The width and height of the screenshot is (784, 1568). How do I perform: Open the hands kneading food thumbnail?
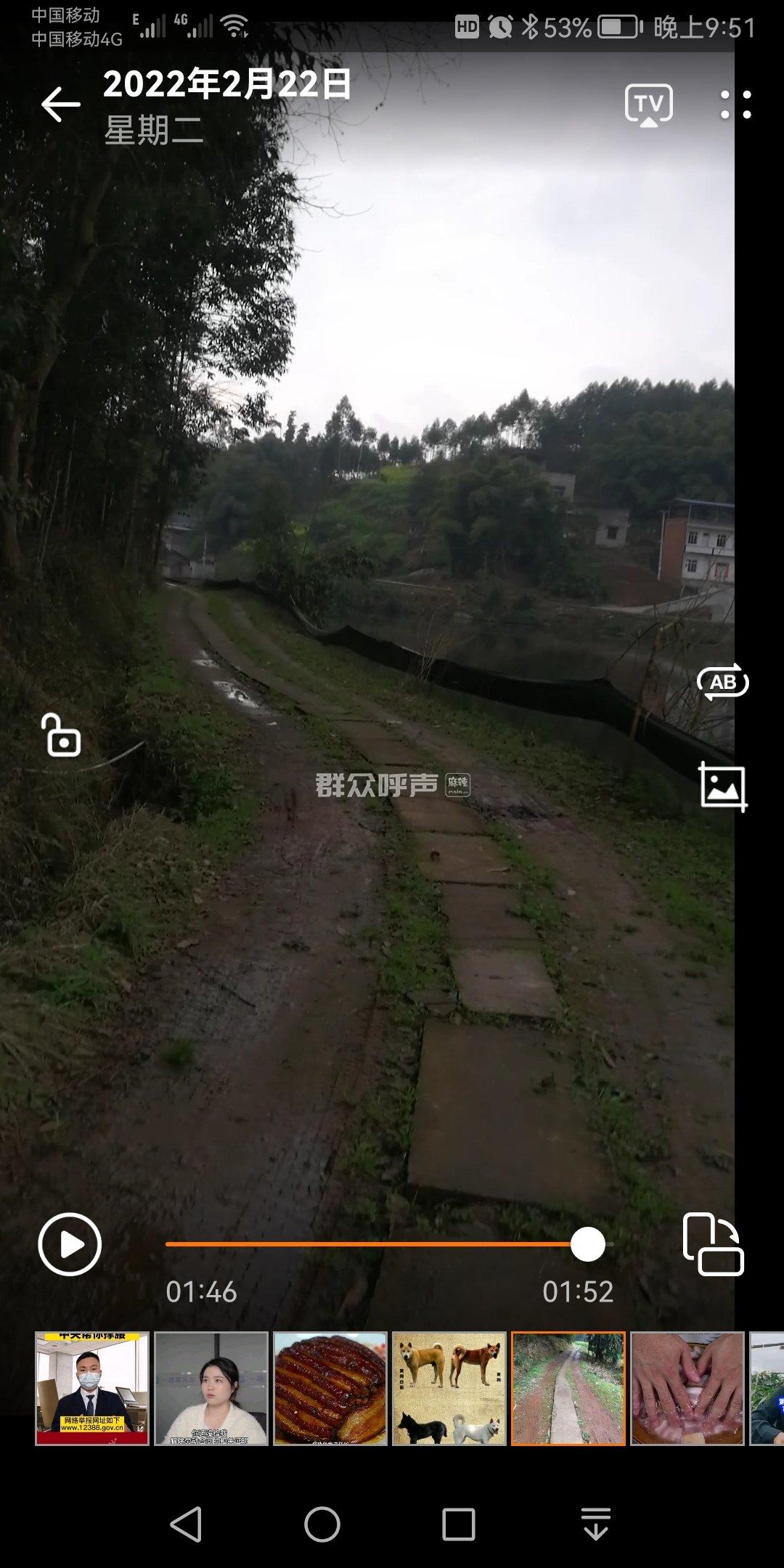point(687,1388)
